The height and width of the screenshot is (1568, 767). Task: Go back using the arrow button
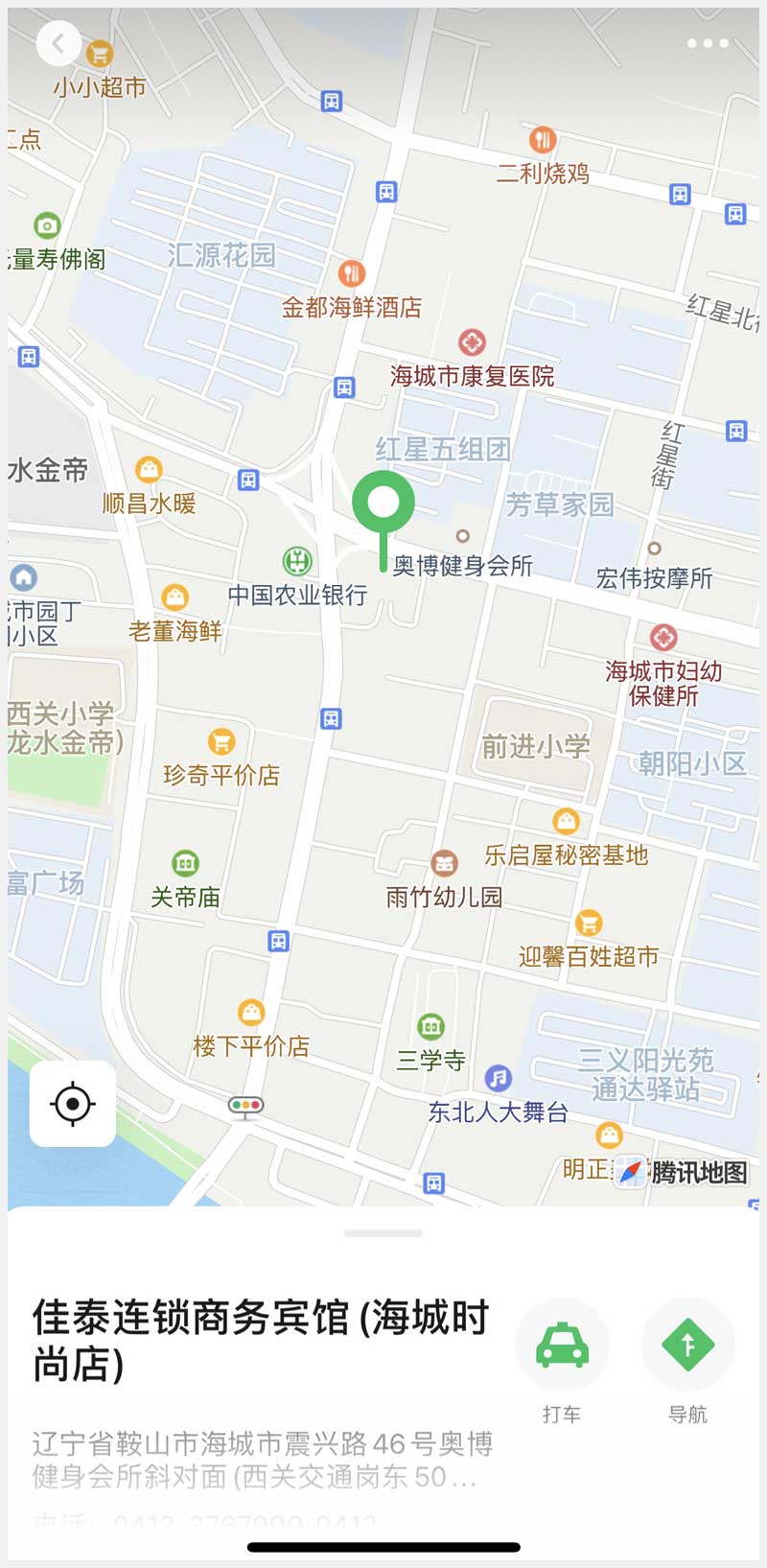point(58,43)
